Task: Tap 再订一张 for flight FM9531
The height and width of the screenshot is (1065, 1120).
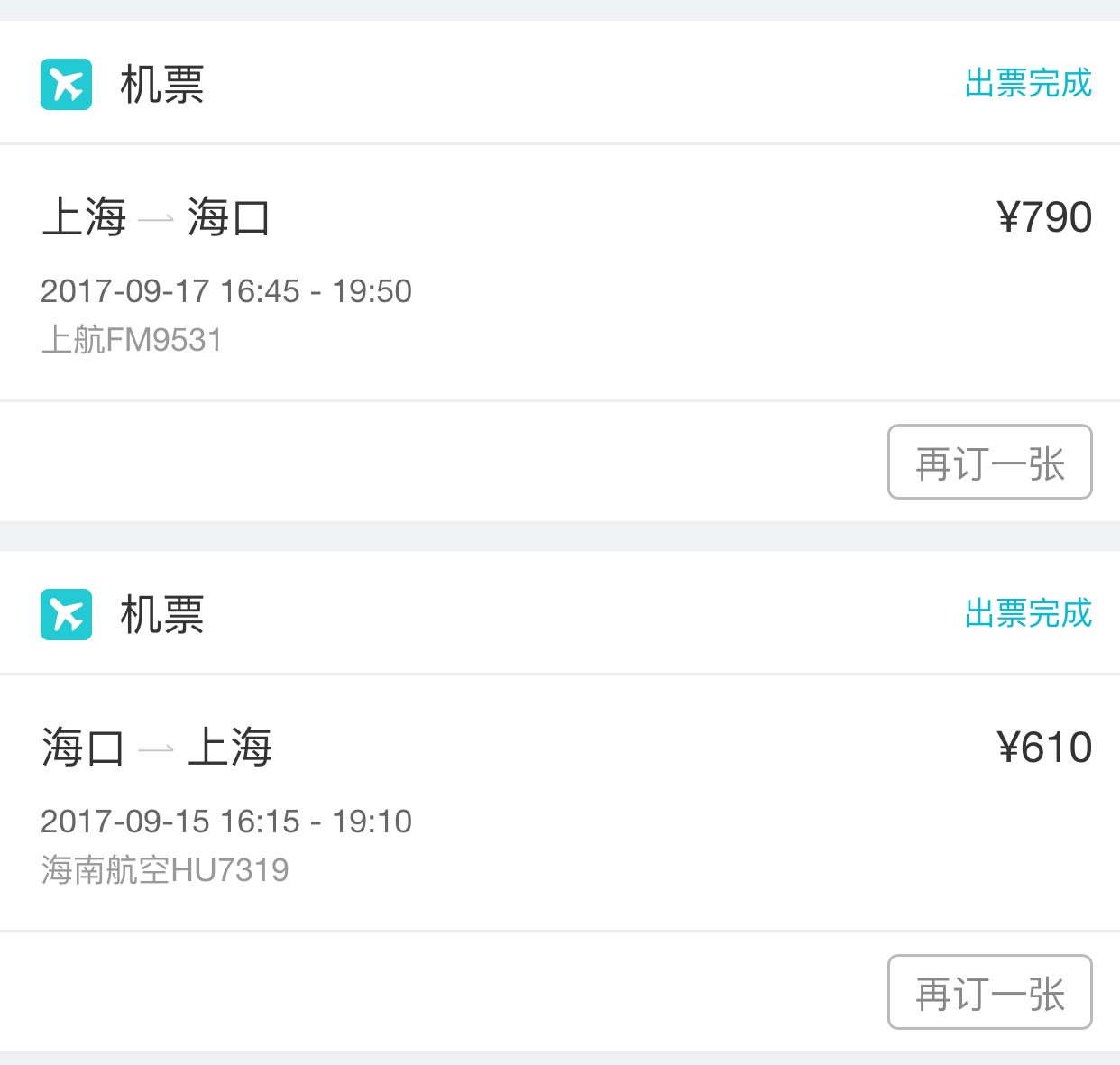Action: coord(989,462)
